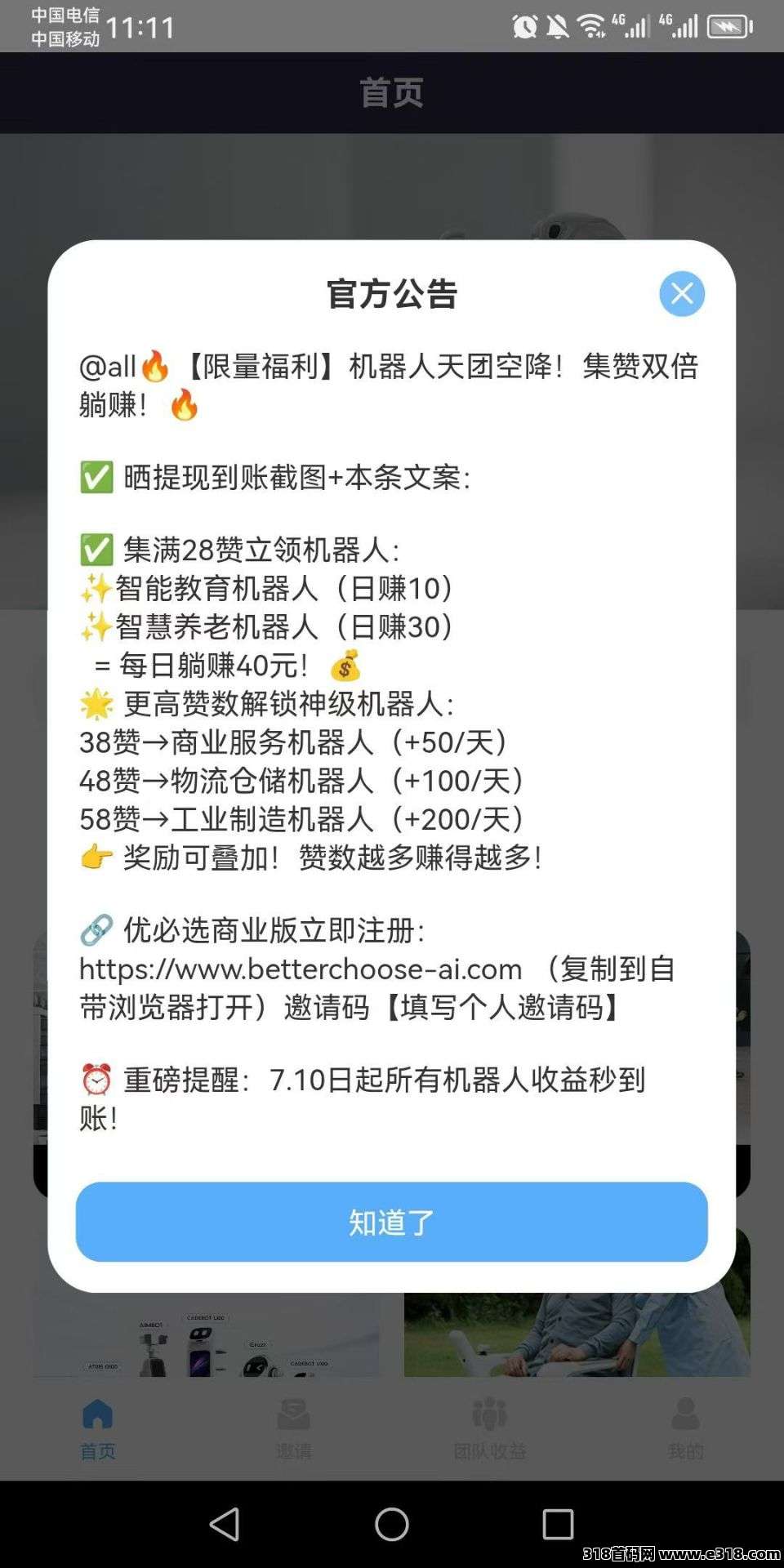
Task: Select the 首页 home icon
Action: [x=98, y=1421]
